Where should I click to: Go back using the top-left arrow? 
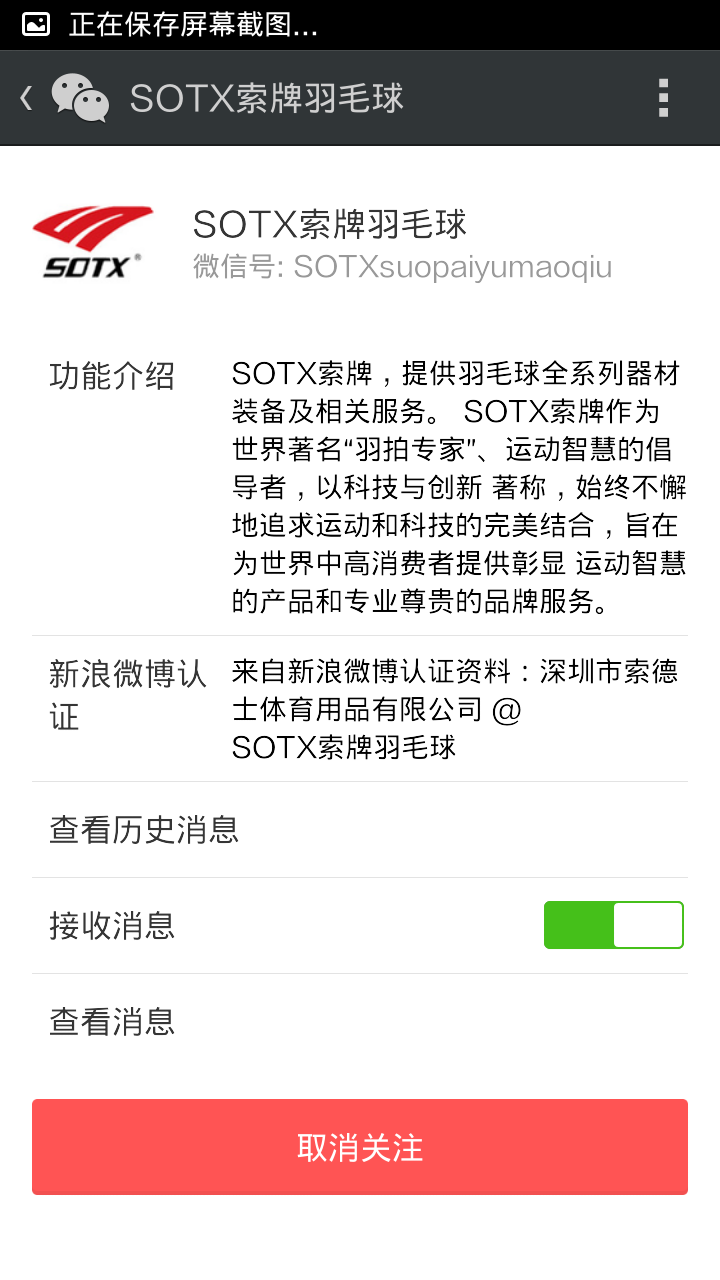(x=27, y=98)
